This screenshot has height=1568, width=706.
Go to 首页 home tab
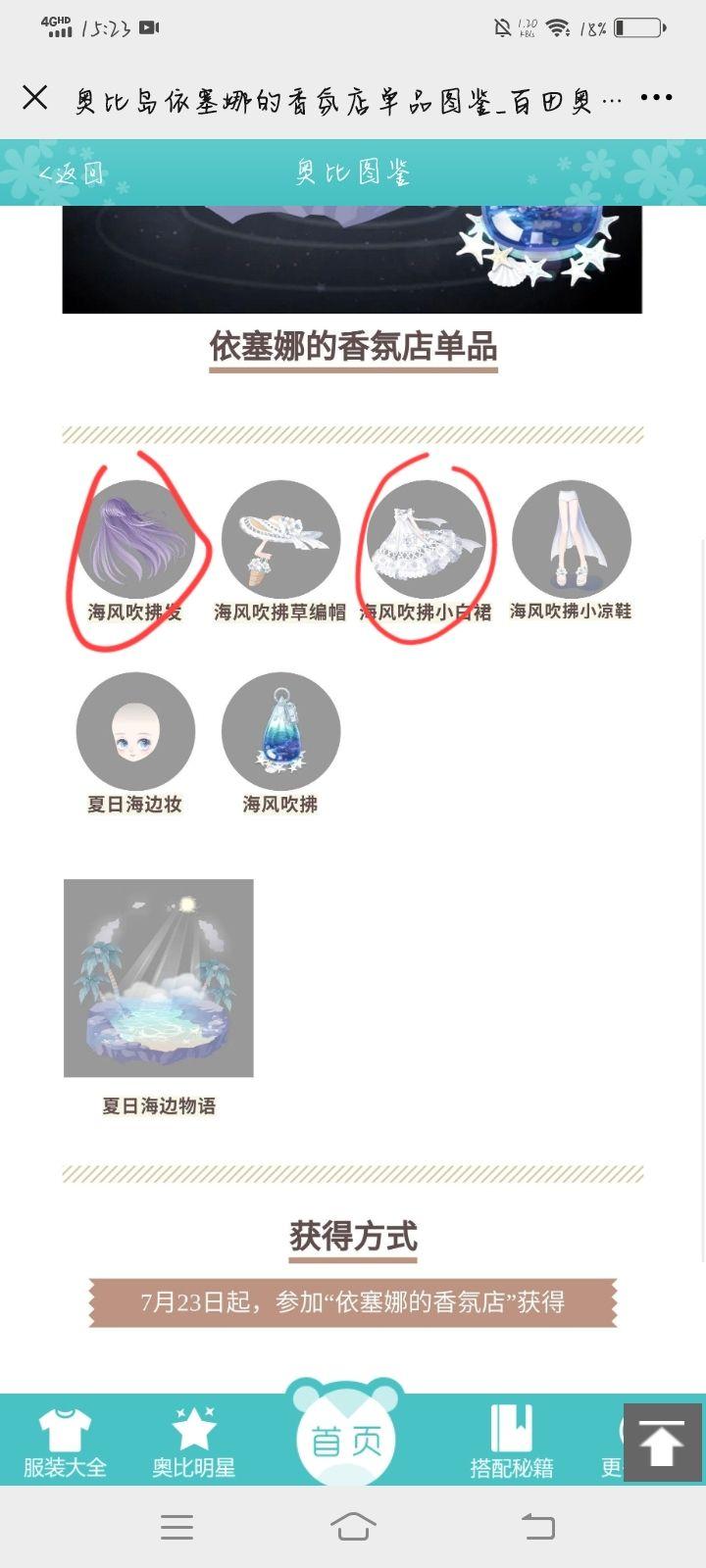(x=345, y=1441)
